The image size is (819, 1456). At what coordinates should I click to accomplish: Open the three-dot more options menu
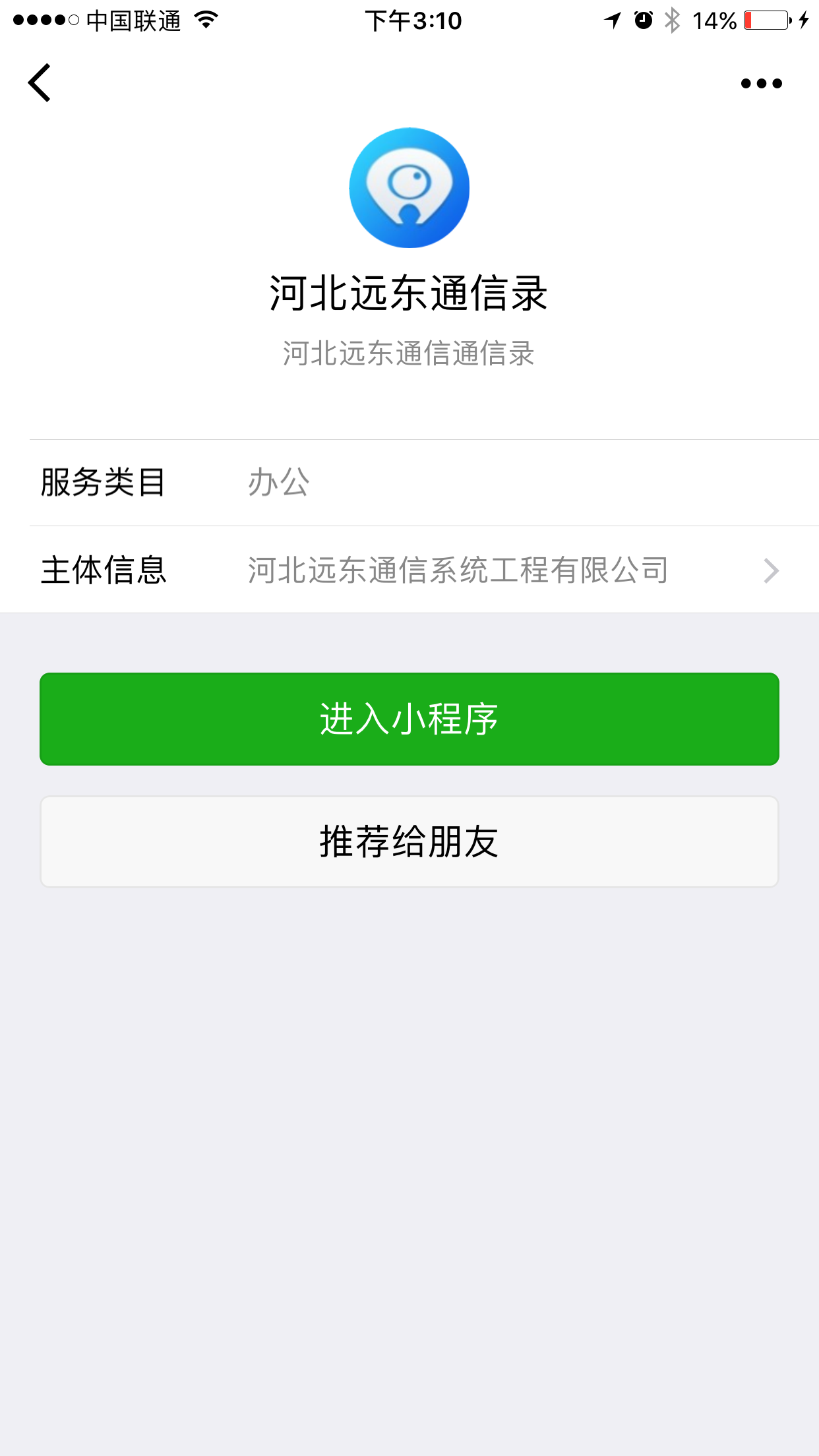(761, 84)
